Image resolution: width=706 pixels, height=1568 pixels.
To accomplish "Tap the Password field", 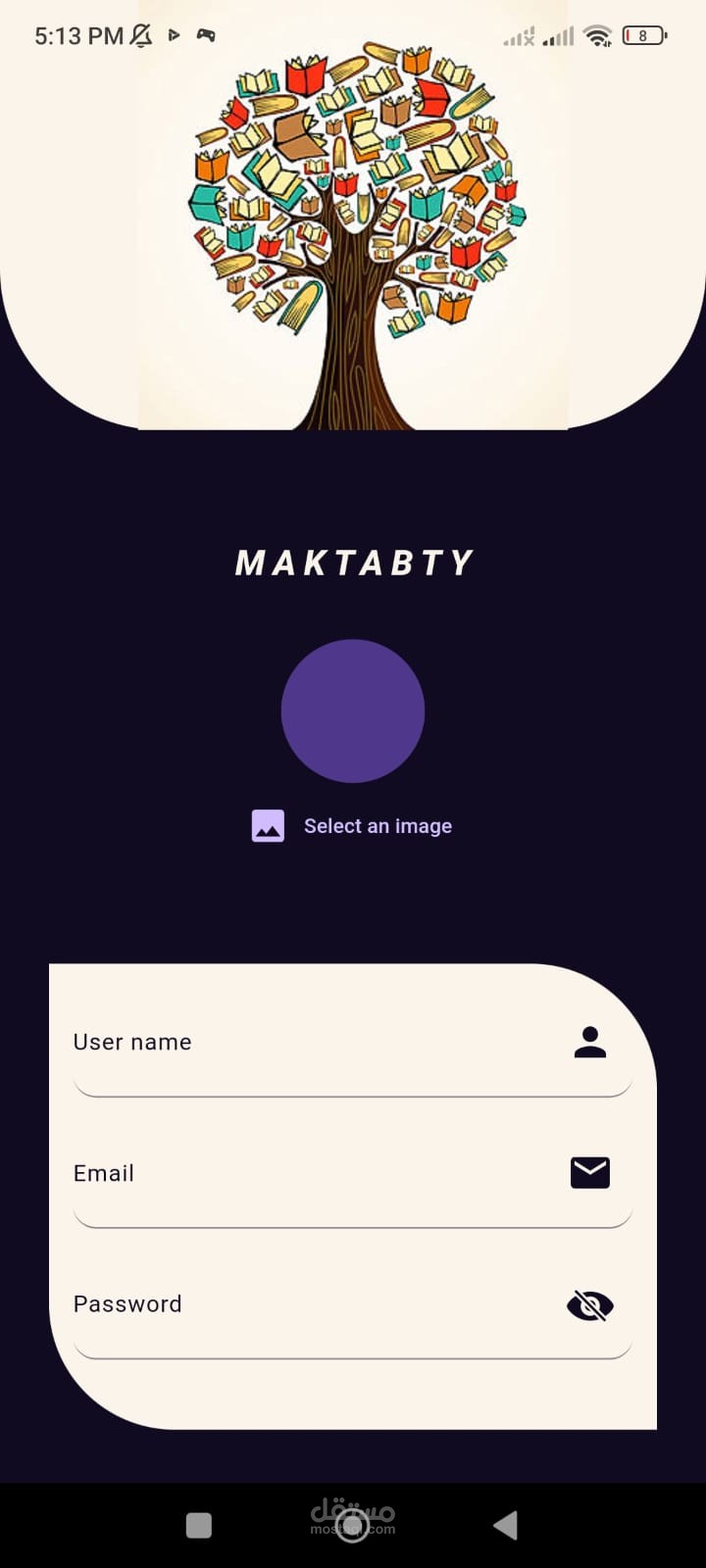I will pos(353,1315).
